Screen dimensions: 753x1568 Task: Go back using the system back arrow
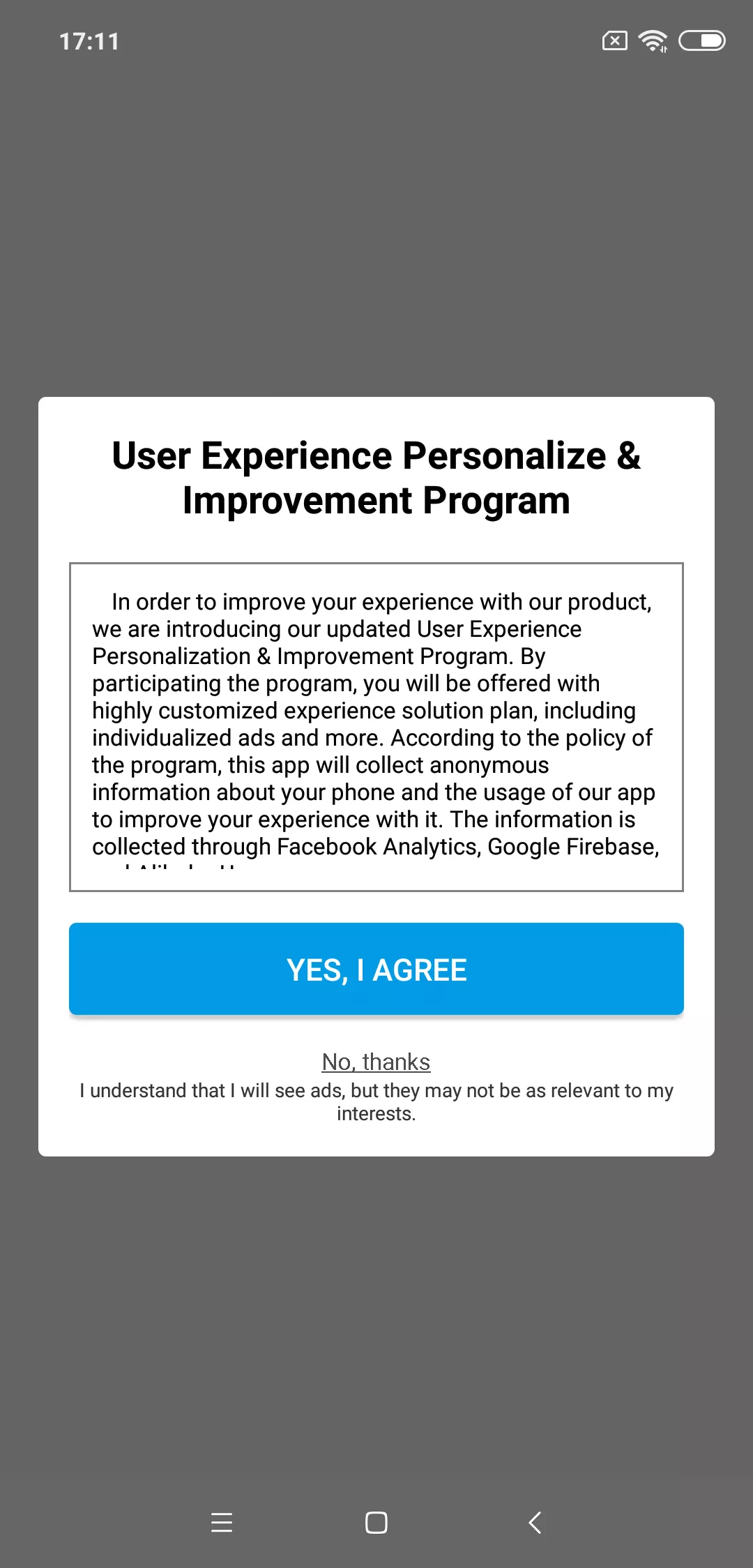click(535, 1522)
